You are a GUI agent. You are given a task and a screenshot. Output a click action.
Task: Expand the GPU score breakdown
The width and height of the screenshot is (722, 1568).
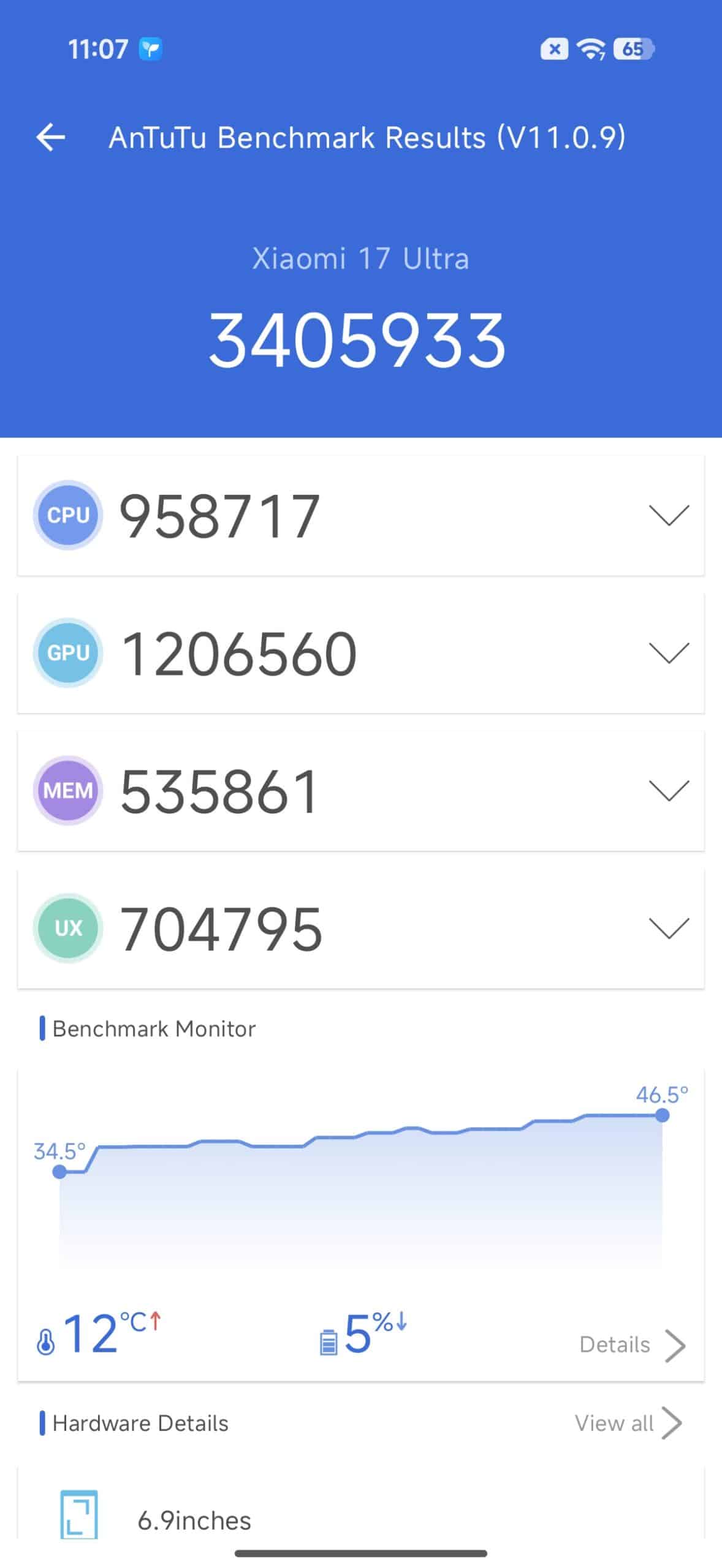pyautogui.click(x=669, y=653)
